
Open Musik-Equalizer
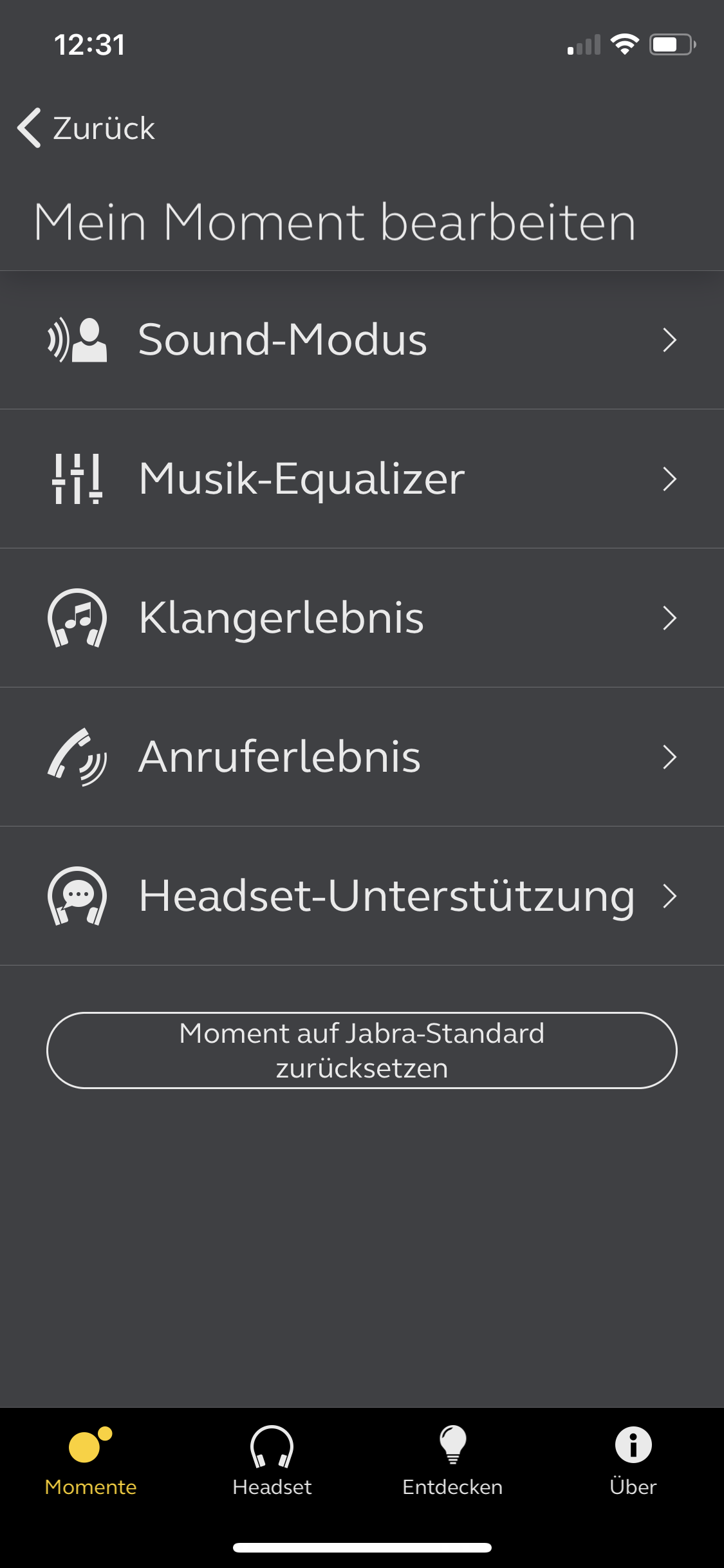tap(362, 479)
